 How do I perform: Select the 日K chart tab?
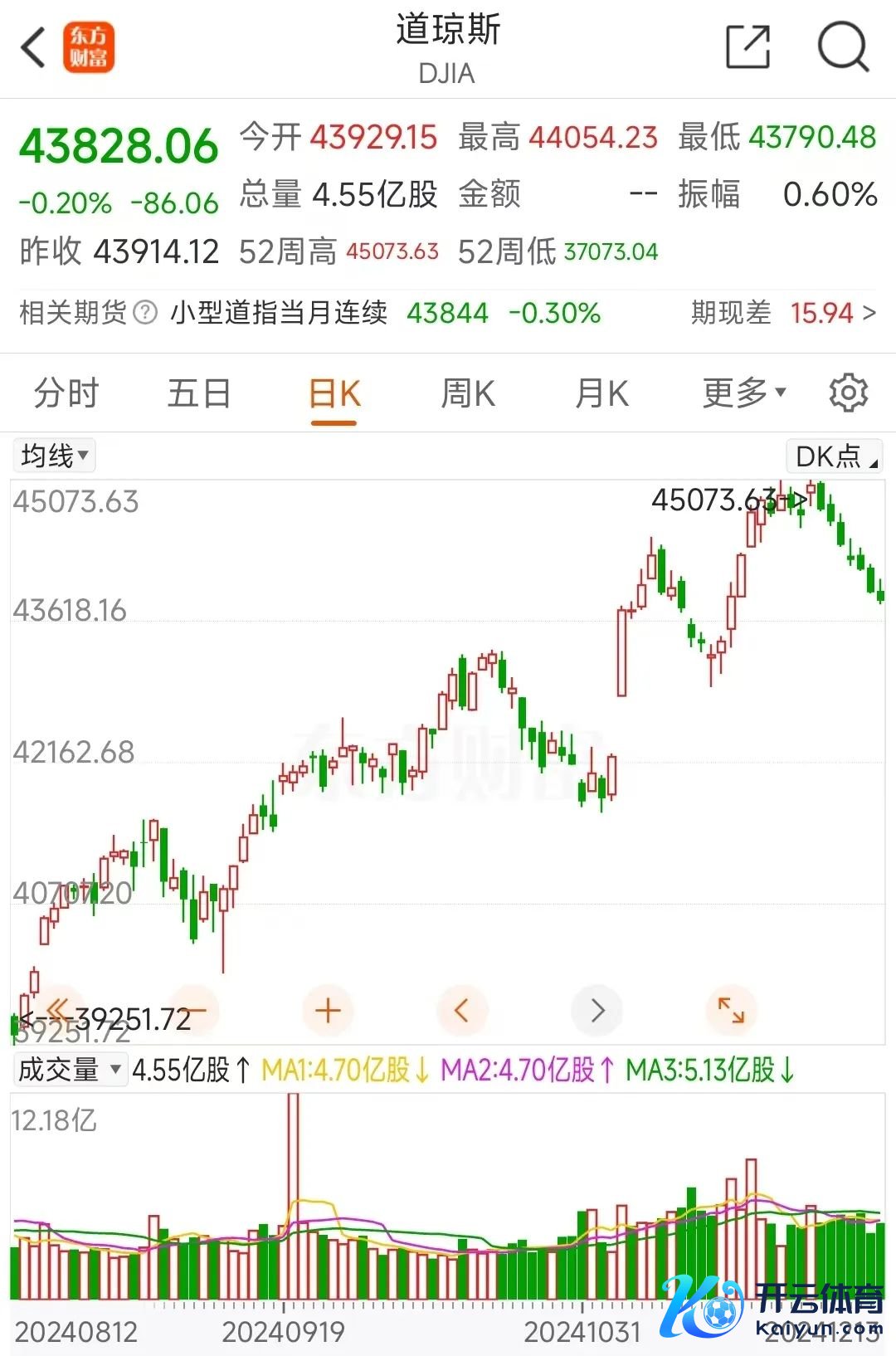pos(334,394)
